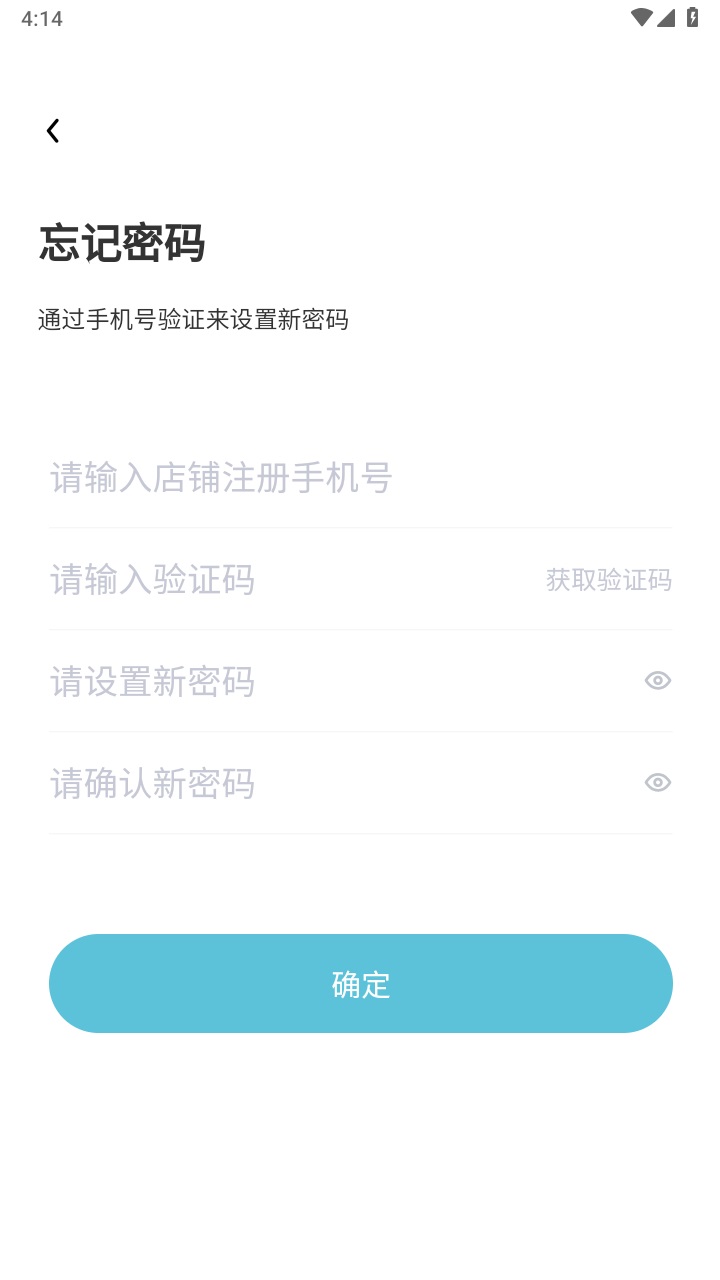This screenshot has height=1280, width=720.
Task: Select the 忘记密码 page title
Action: (122, 244)
